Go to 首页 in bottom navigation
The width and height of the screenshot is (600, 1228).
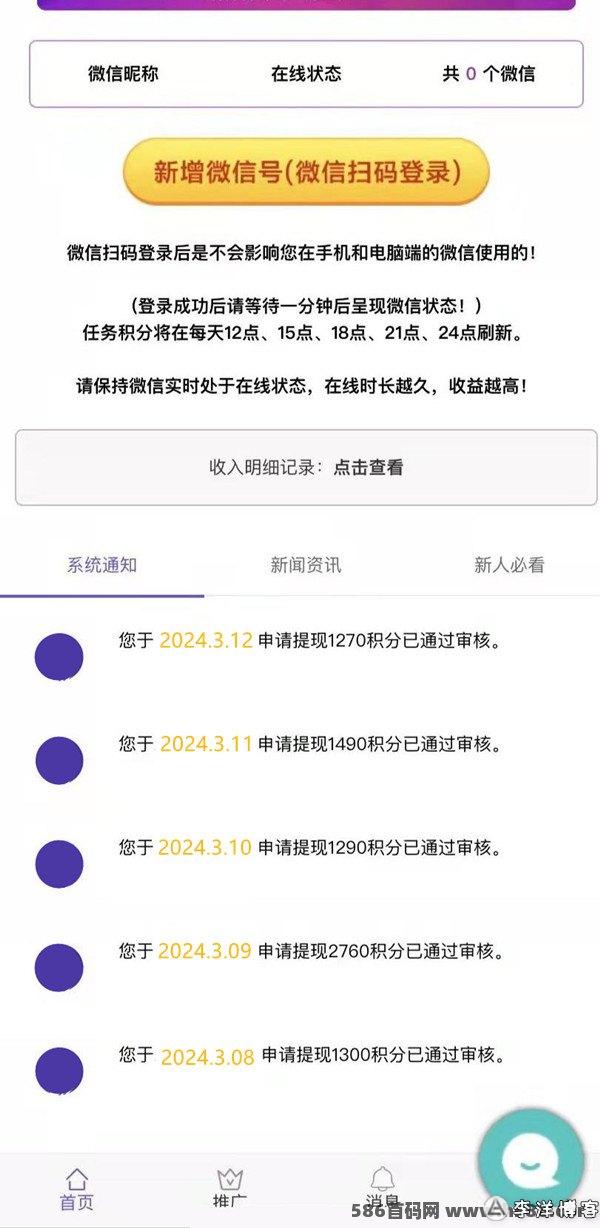77,1190
